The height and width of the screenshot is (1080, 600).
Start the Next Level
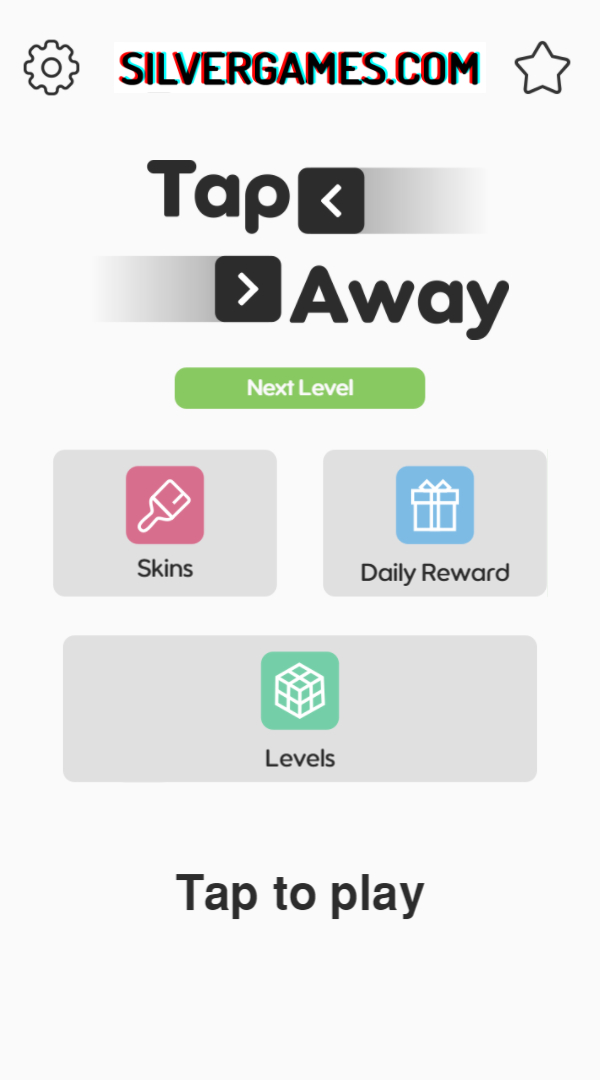(300, 388)
